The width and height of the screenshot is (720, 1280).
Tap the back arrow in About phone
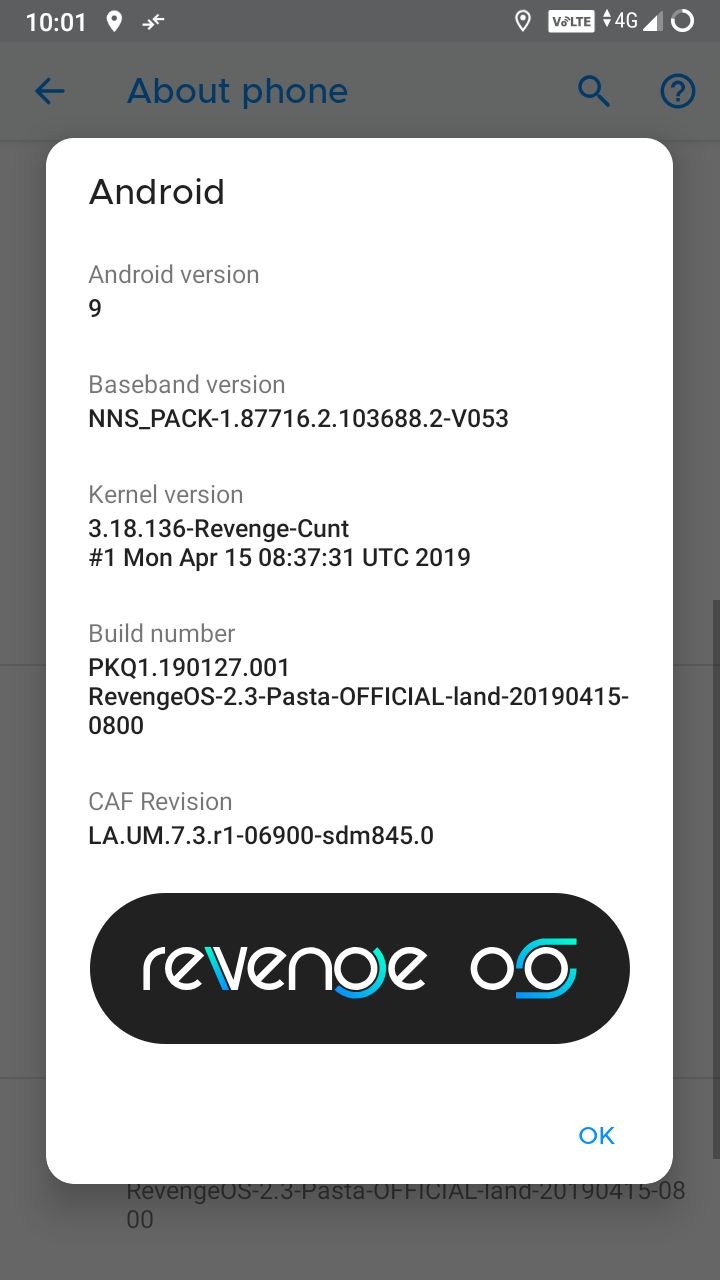pos(50,92)
